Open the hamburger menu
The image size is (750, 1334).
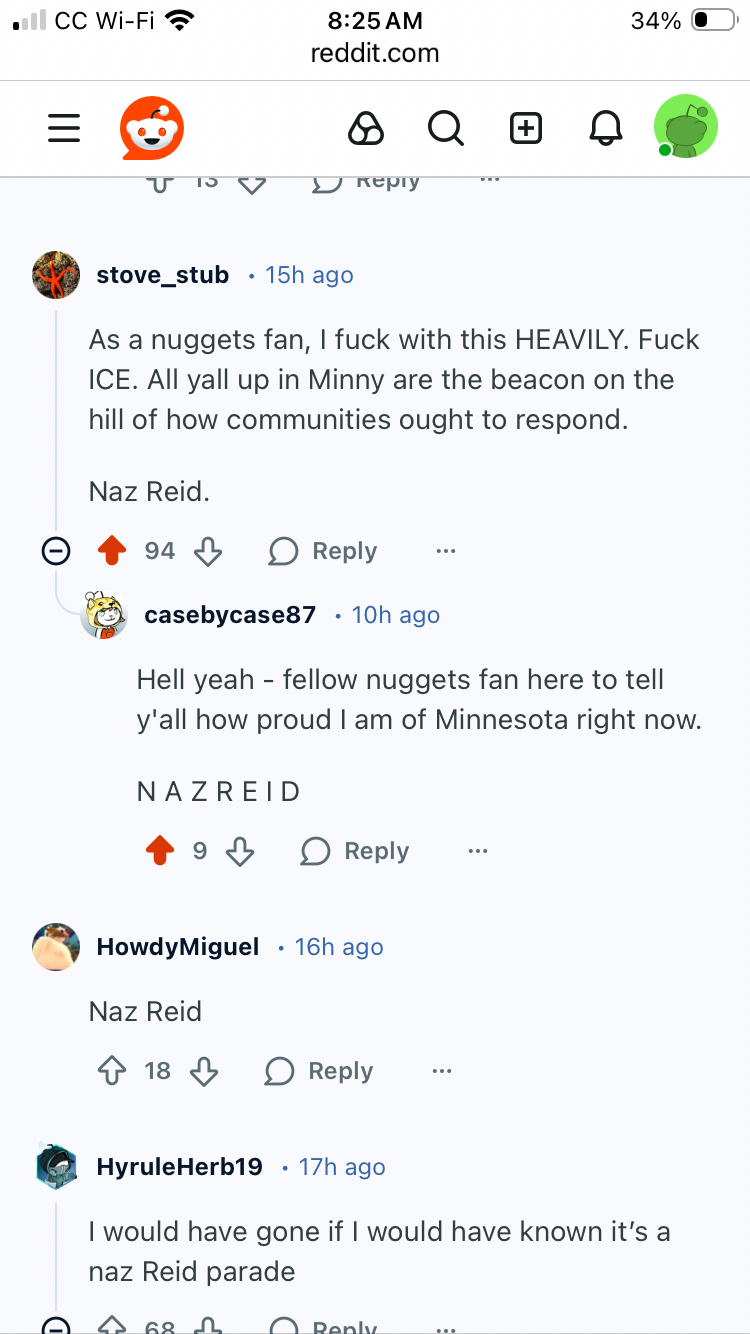pyautogui.click(x=64, y=128)
